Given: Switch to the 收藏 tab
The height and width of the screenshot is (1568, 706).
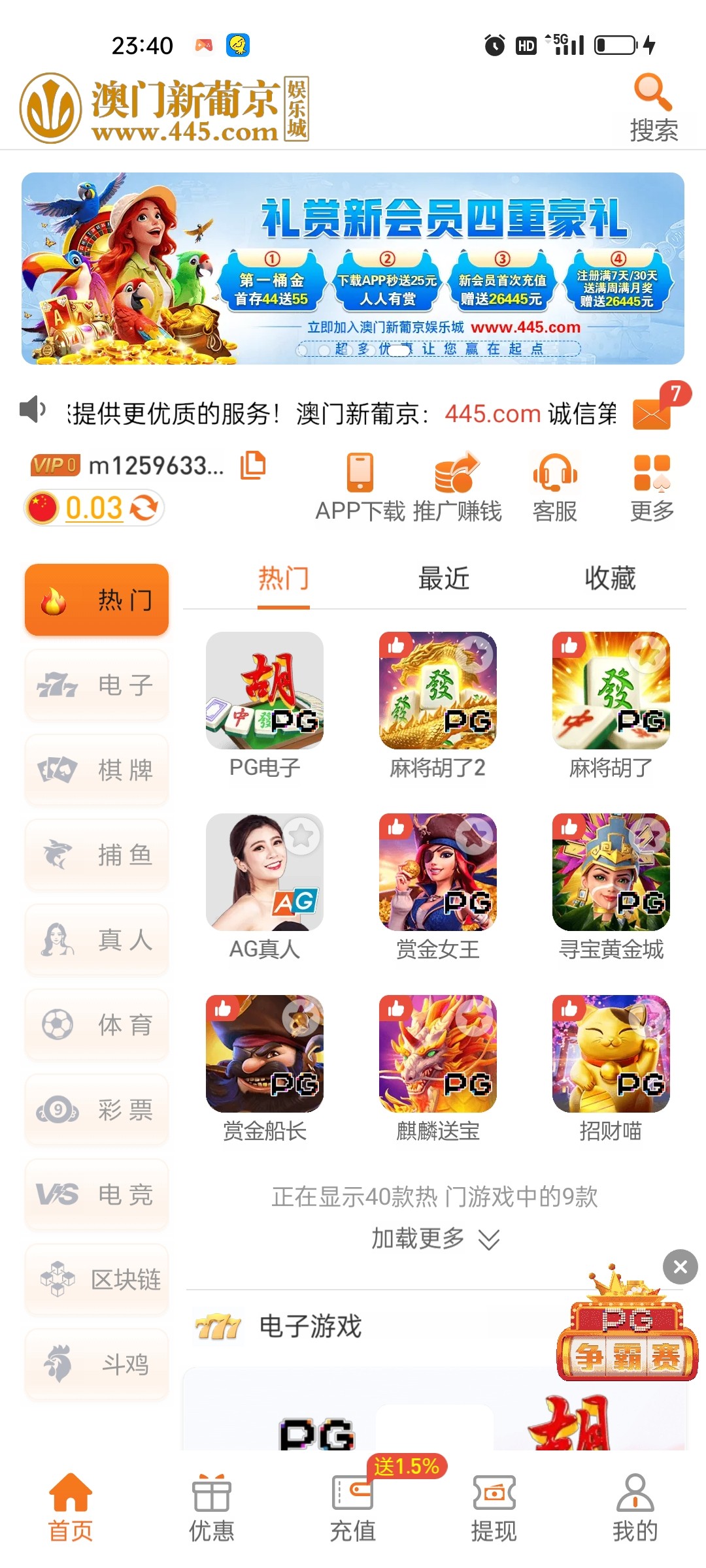Looking at the screenshot, I should click(x=609, y=579).
